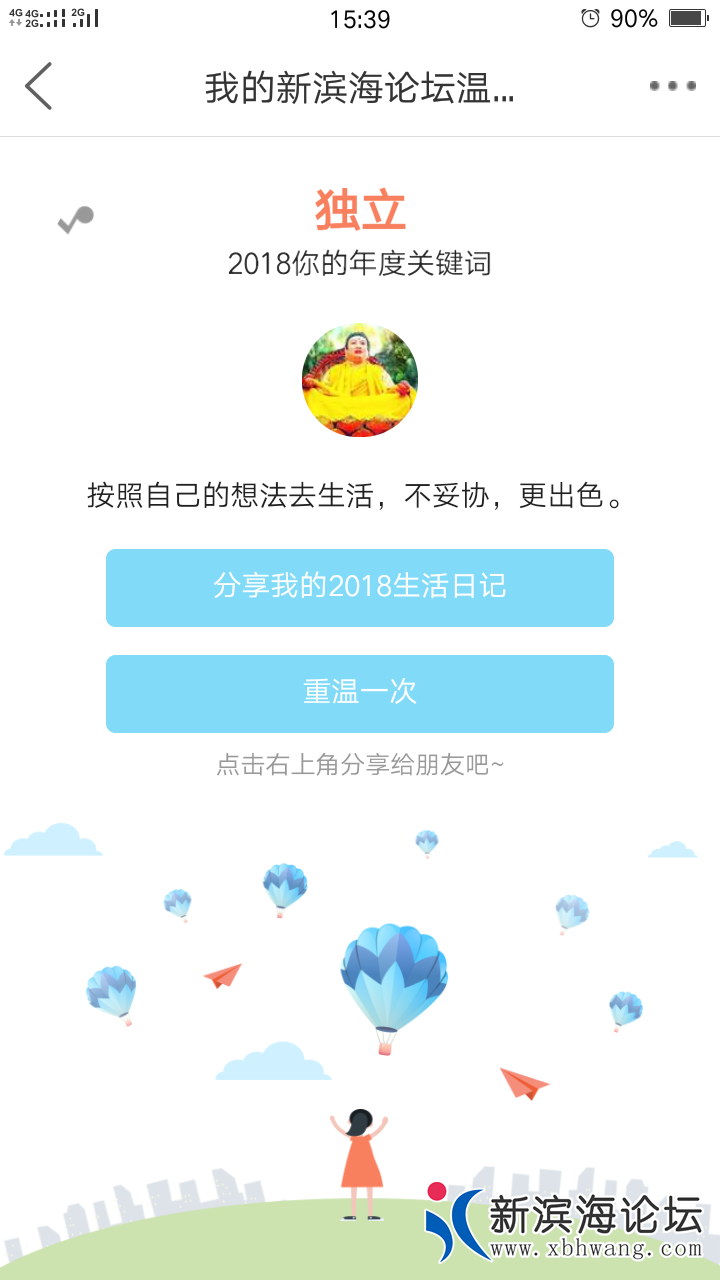Tap 分享我的2018生活日记 button
This screenshot has width=720, height=1280.
360,588
